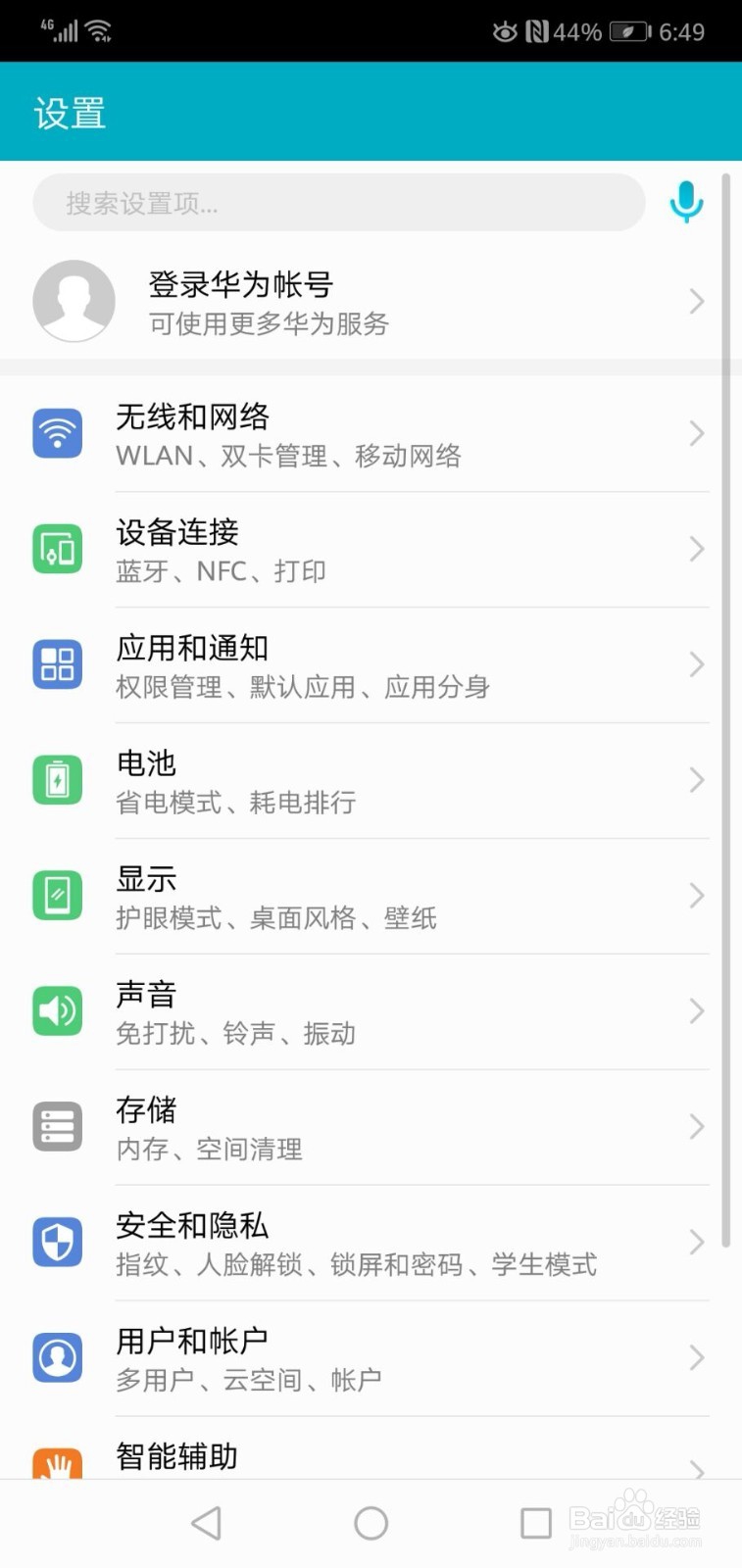Viewport: 742px width, 1568px height.
Task: Select the green 电池 battery icon
Action: pyautogui.click(x=57, y=779)
